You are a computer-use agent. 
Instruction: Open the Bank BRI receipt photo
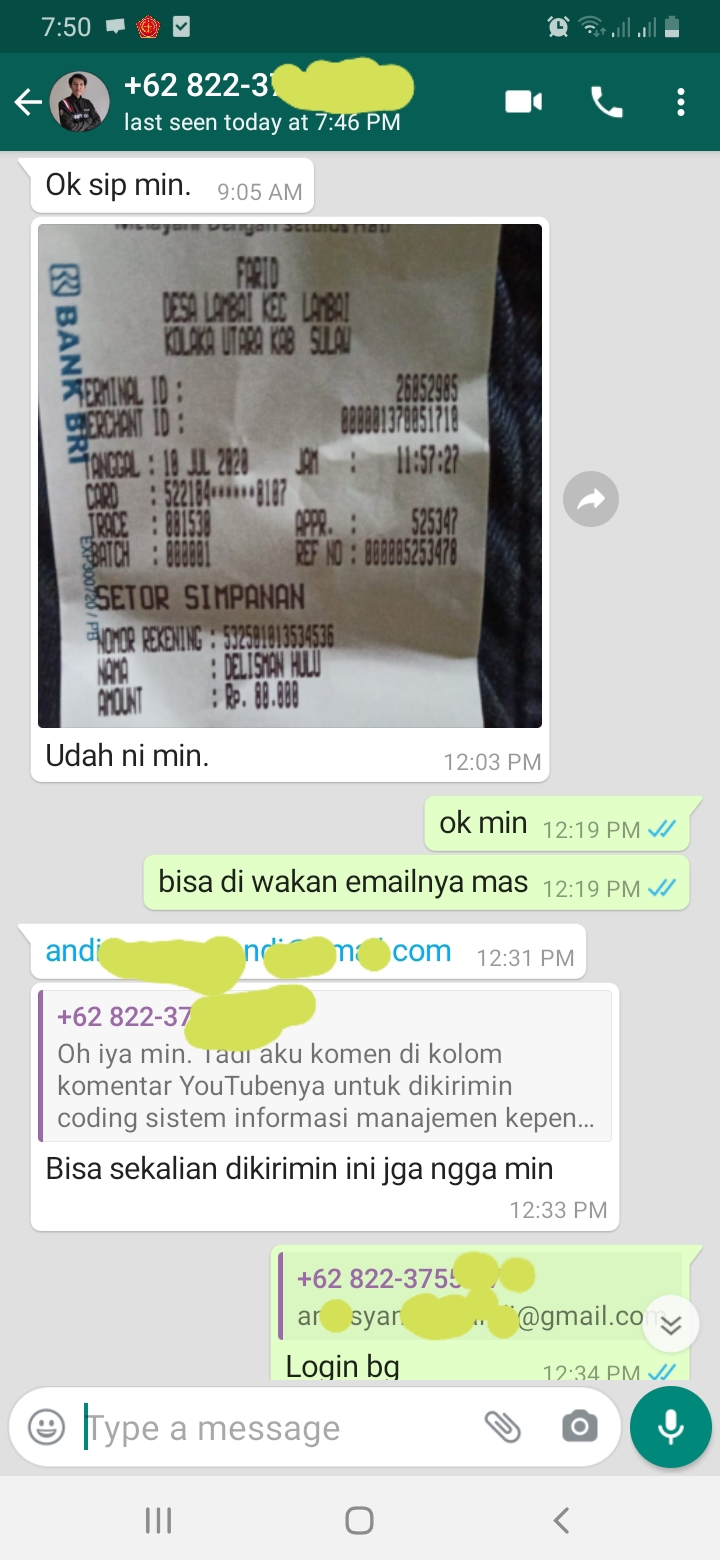click(x=290, y=476)
